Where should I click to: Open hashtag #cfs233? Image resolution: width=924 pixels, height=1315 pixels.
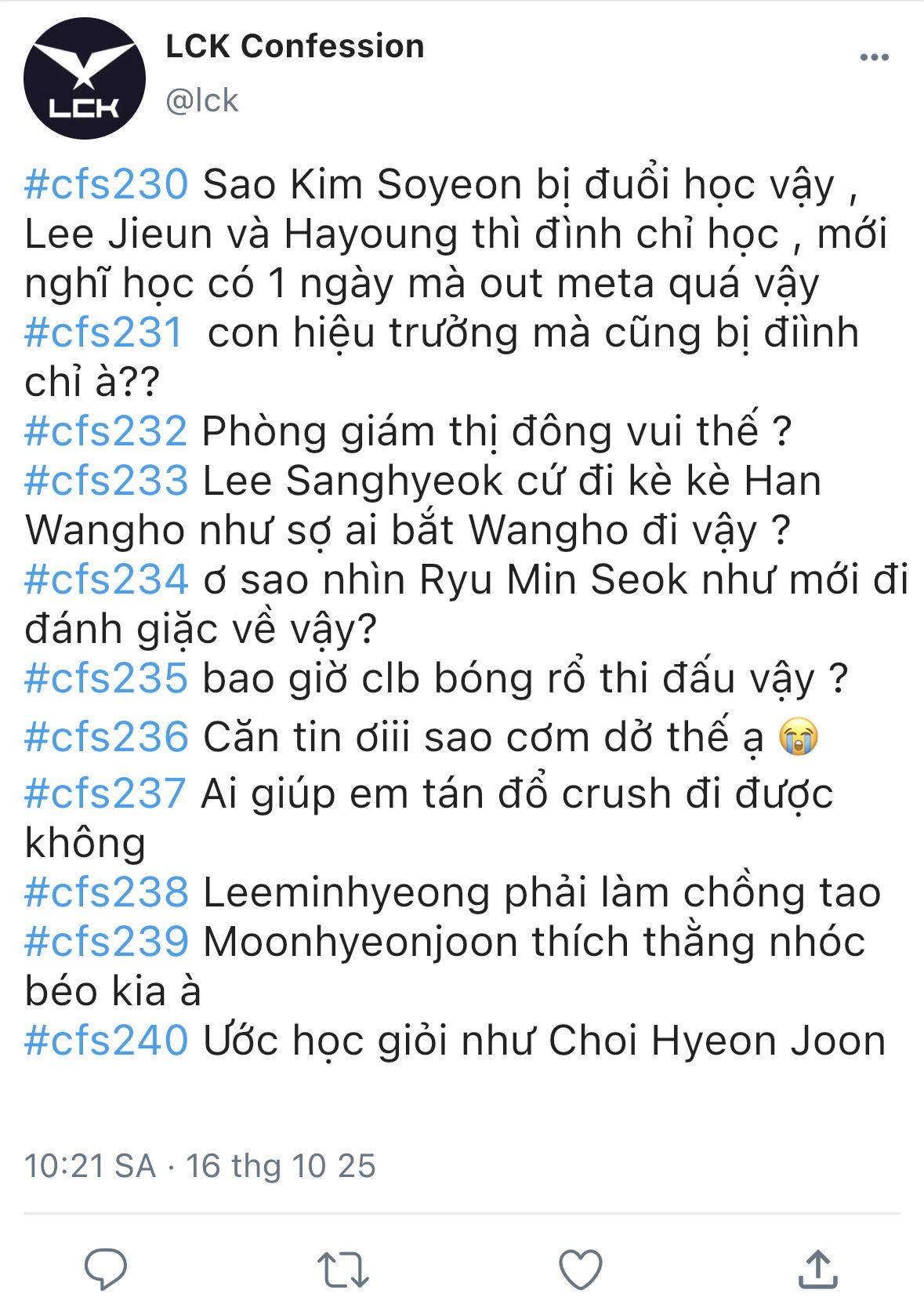pyautogui.click(x=107, y=481)
